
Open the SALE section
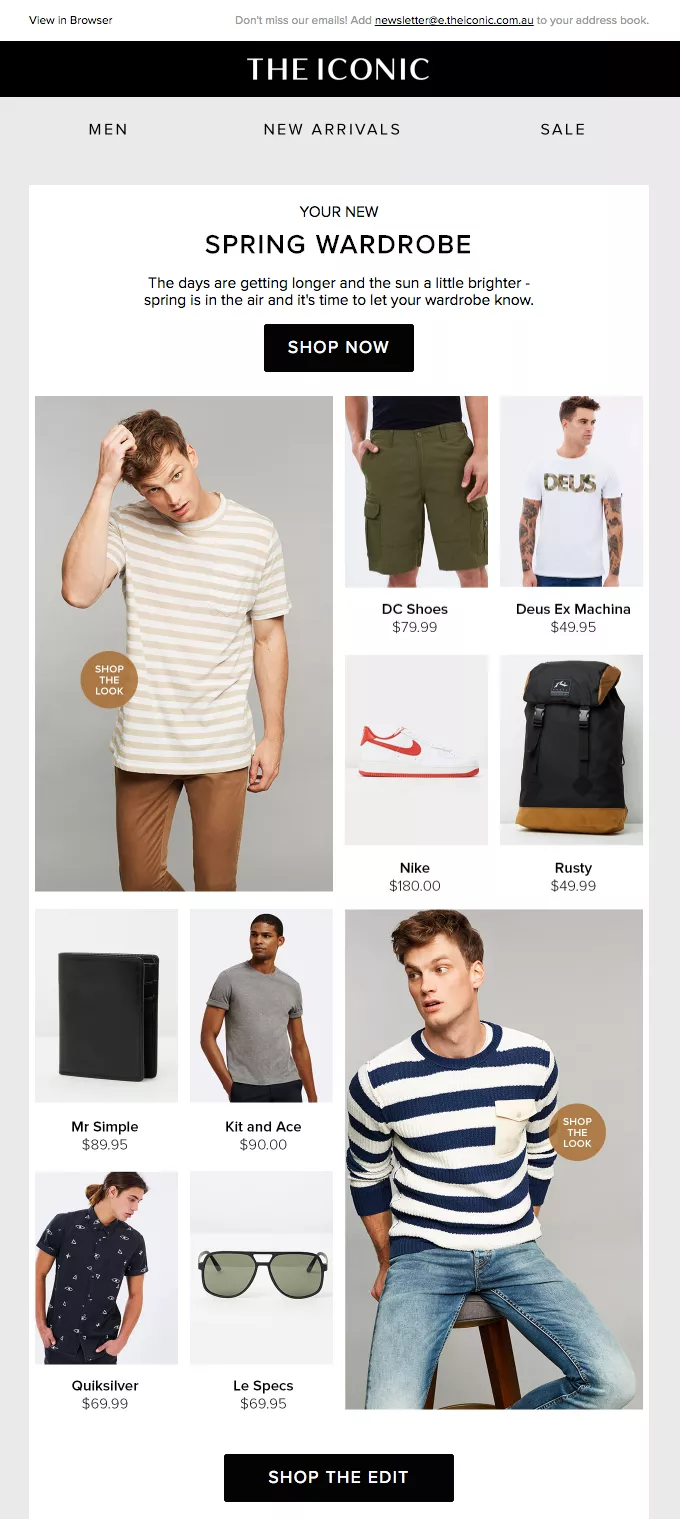pos(563,129)
